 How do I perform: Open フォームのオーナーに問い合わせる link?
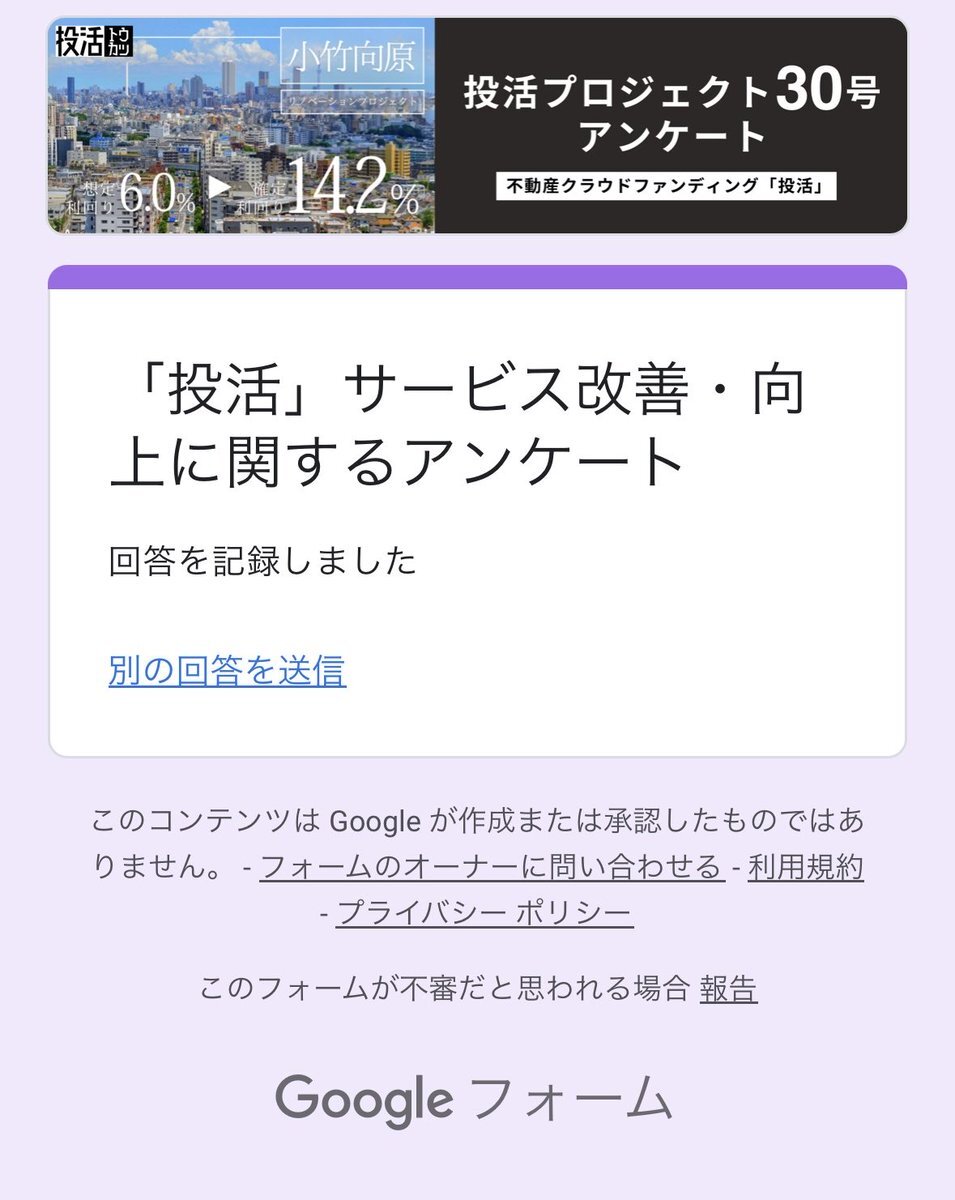click(x=492, y=867)
